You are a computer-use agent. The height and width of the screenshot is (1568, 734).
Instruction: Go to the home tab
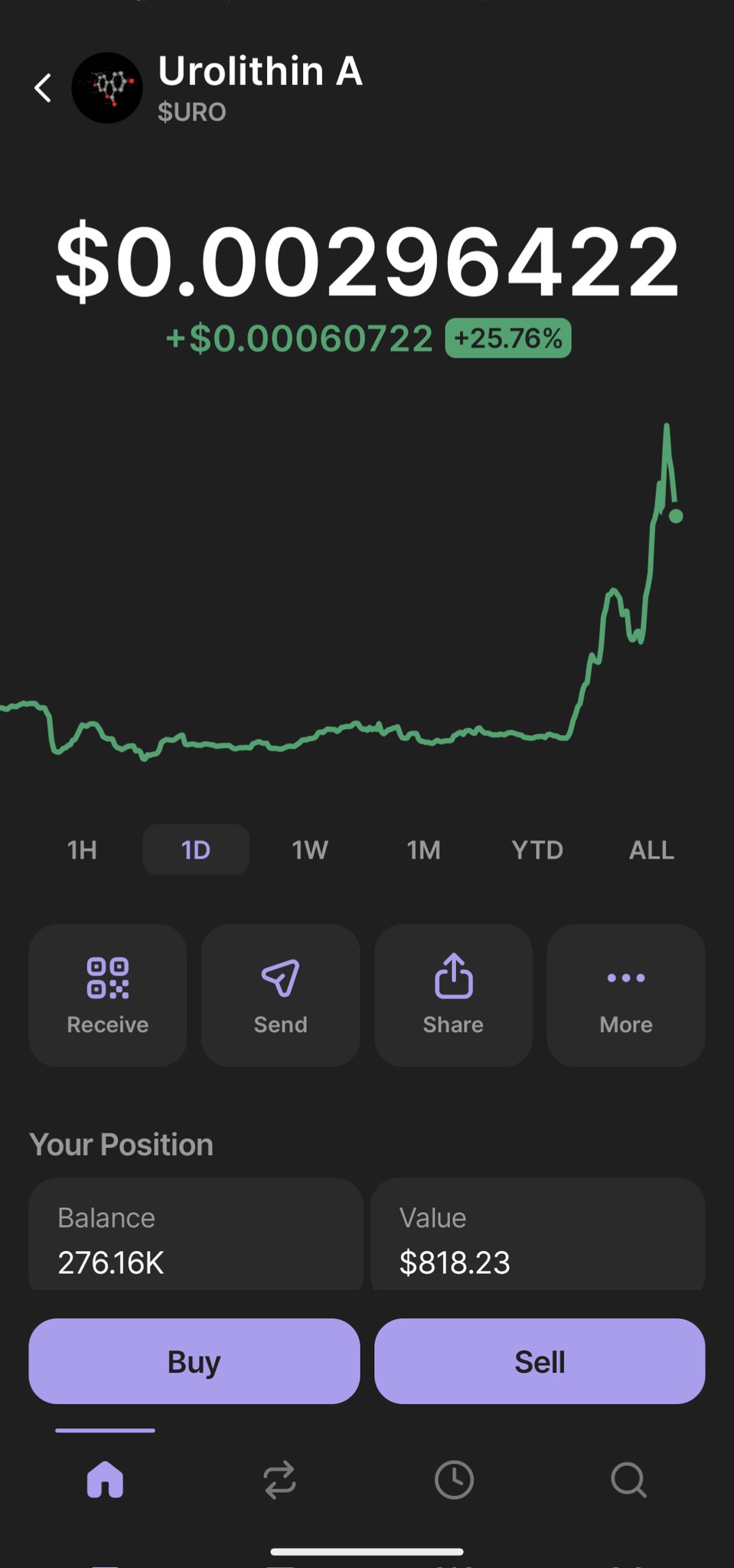tap(106, 1479)
